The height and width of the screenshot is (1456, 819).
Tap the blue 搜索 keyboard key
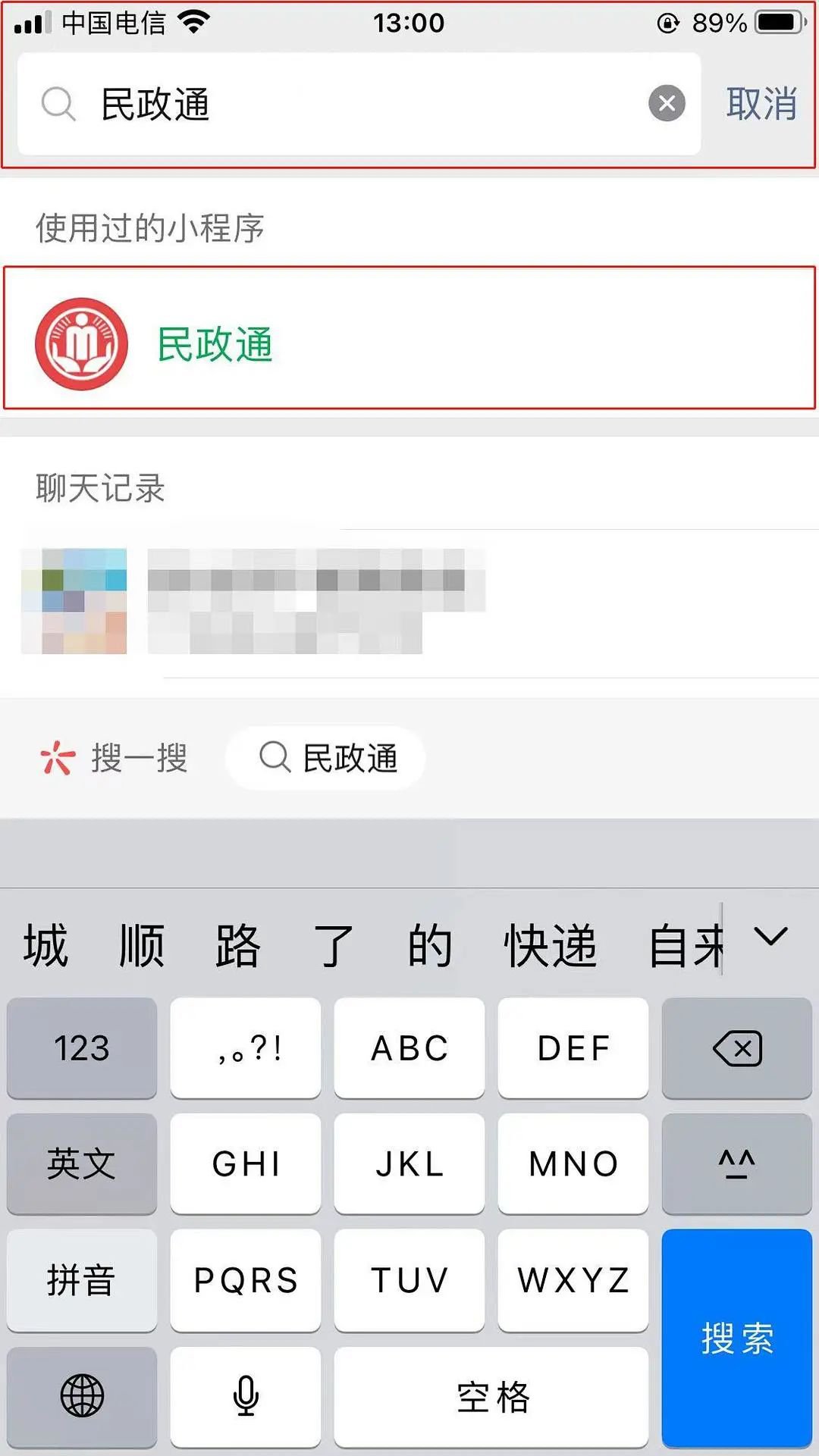(x=736, y=1338)
